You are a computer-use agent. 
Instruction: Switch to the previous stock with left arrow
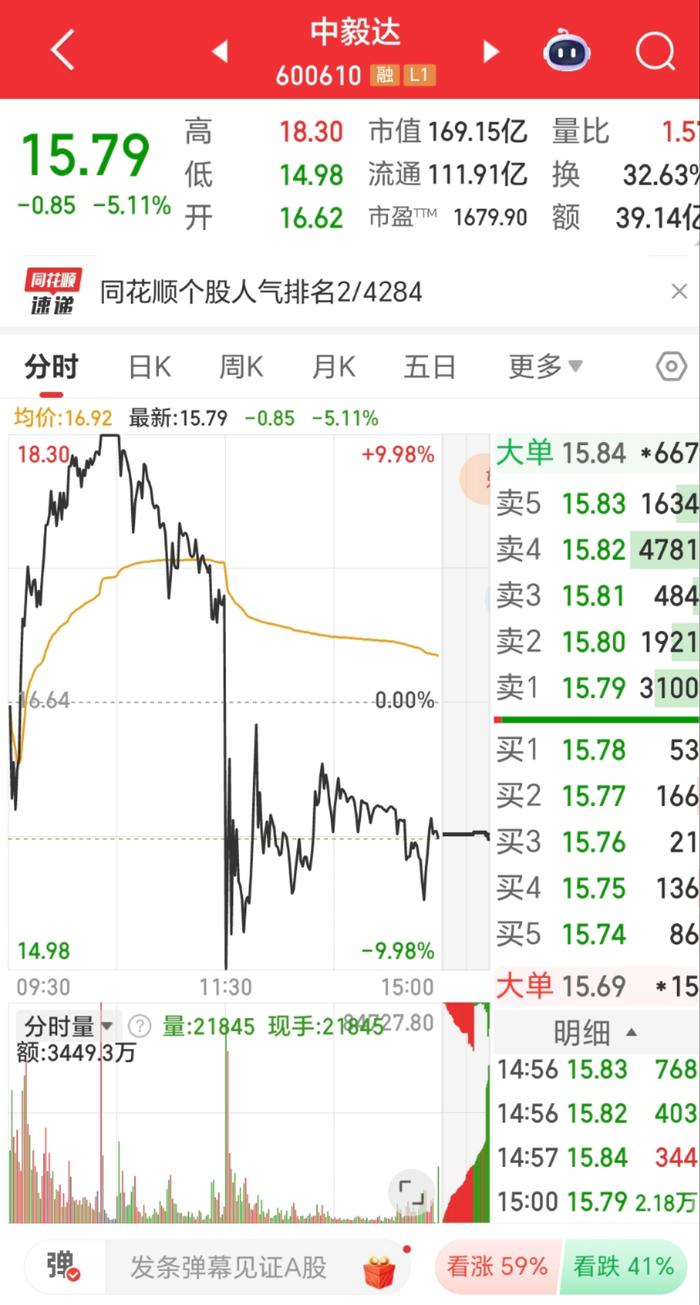[x=220, y=52]
